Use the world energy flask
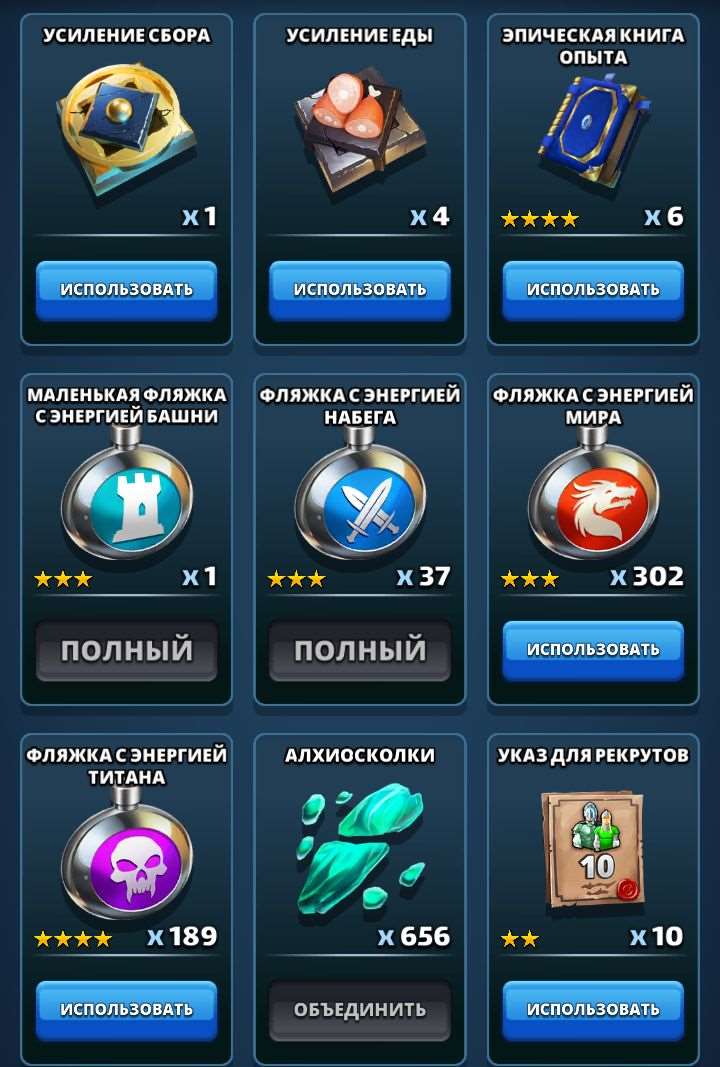 click(592, 650)
